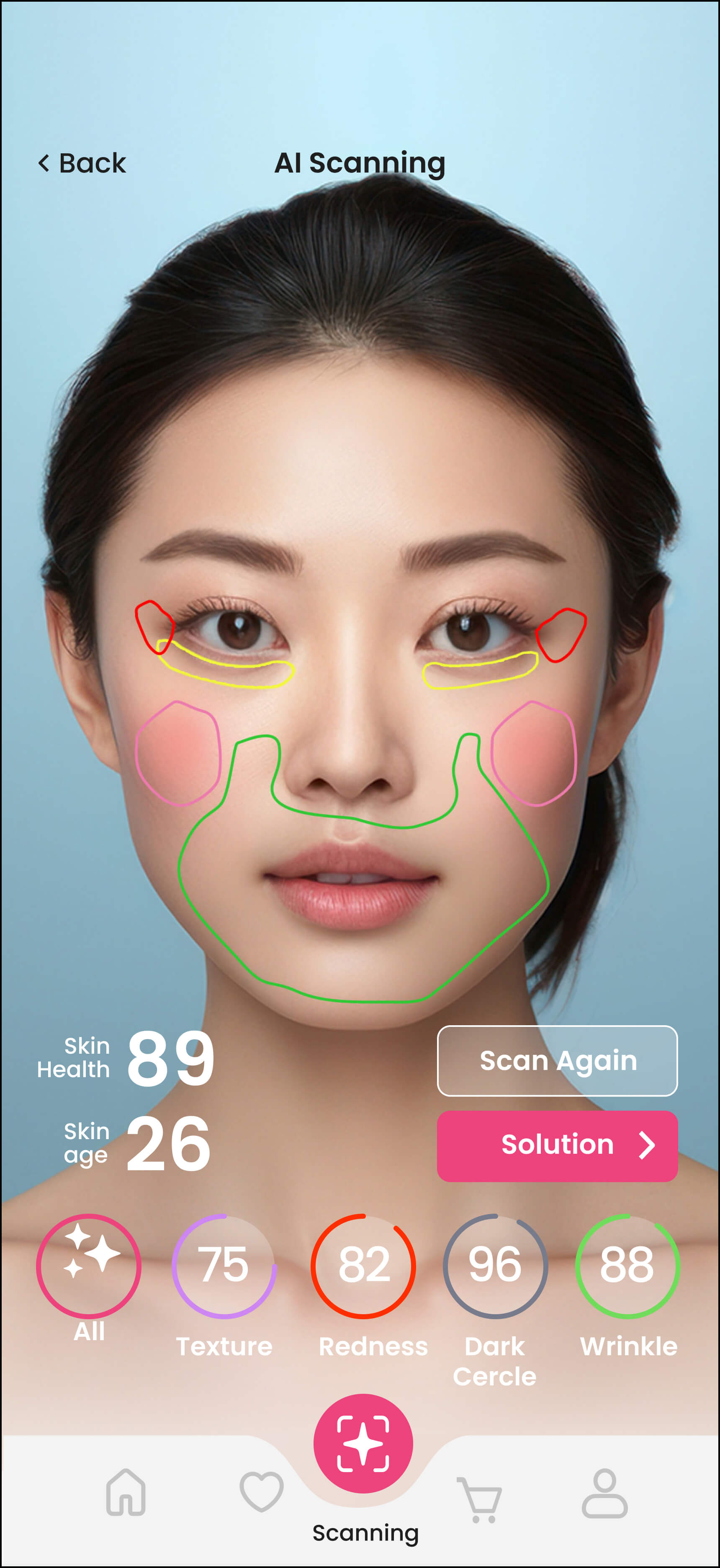Open the Solution recommendations

557,1145
